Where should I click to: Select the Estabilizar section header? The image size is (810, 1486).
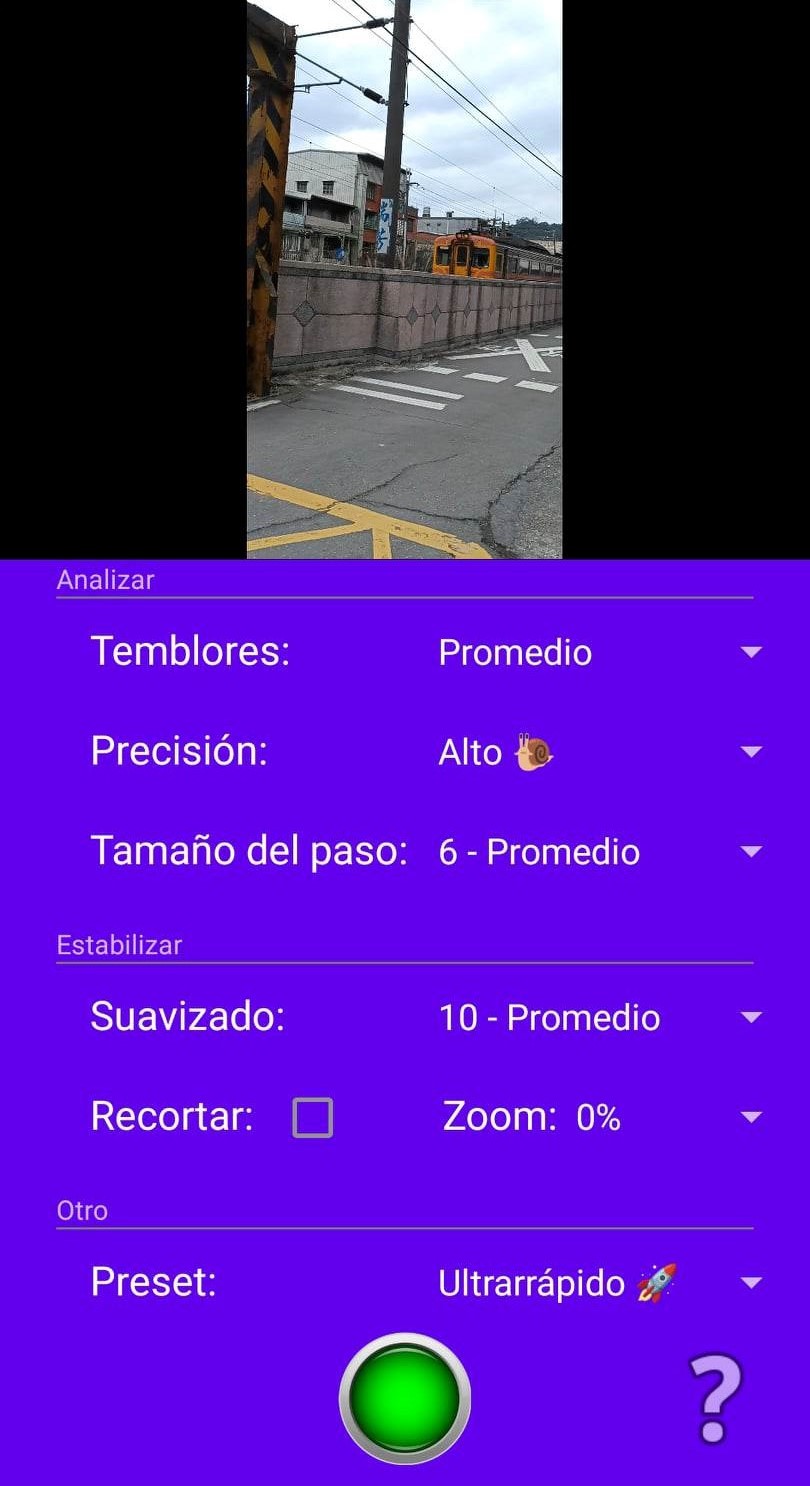coord(120,944)
